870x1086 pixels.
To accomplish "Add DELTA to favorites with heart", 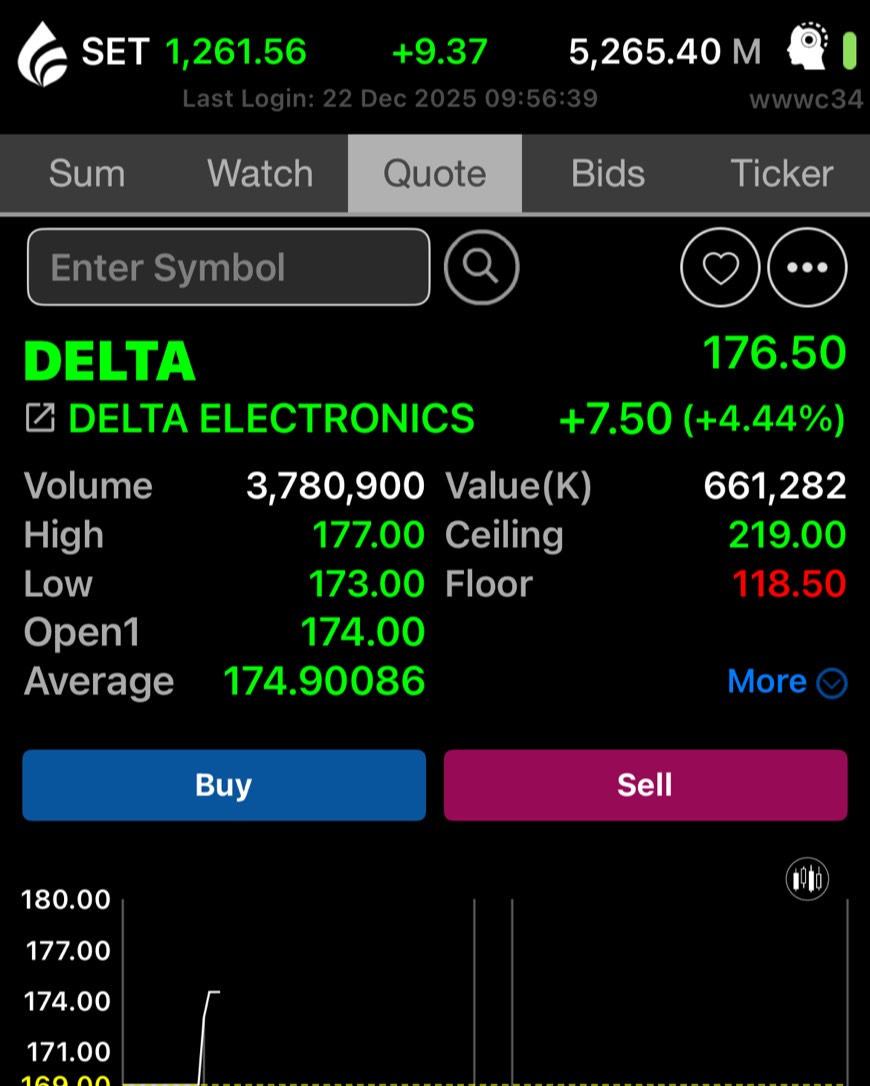I will pos(720,267).
